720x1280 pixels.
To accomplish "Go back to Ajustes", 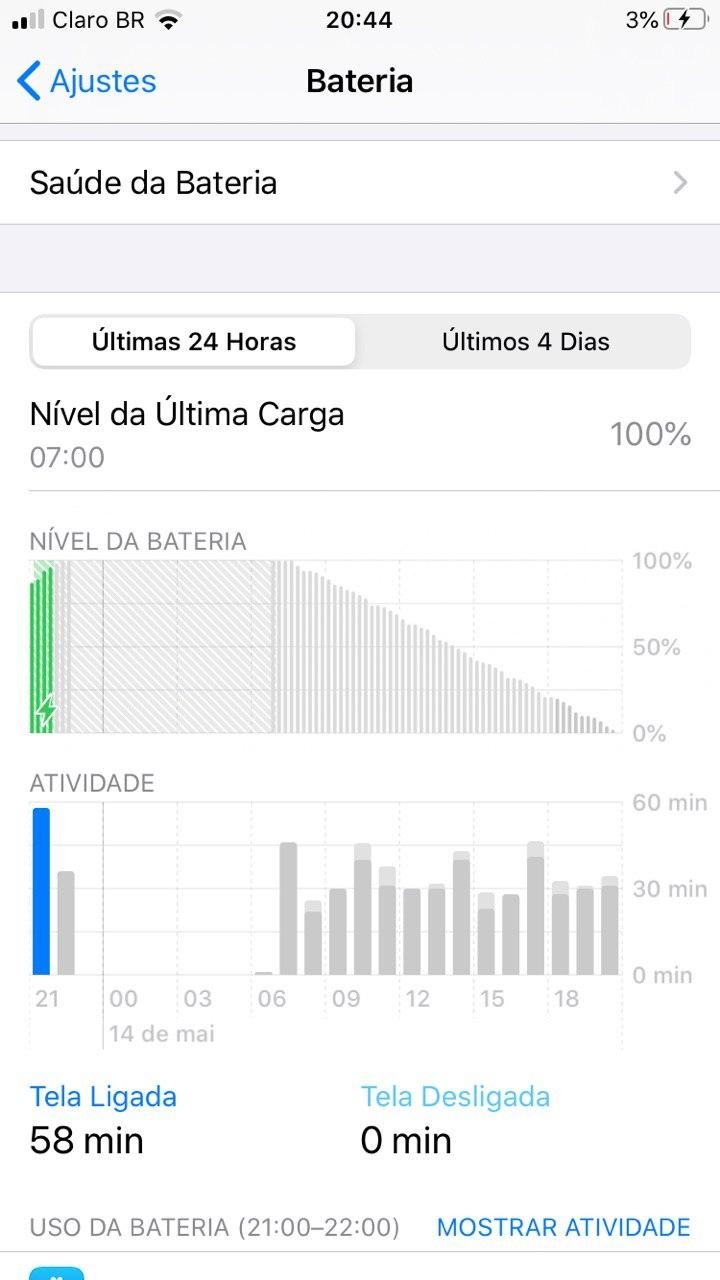I will 88,81.
